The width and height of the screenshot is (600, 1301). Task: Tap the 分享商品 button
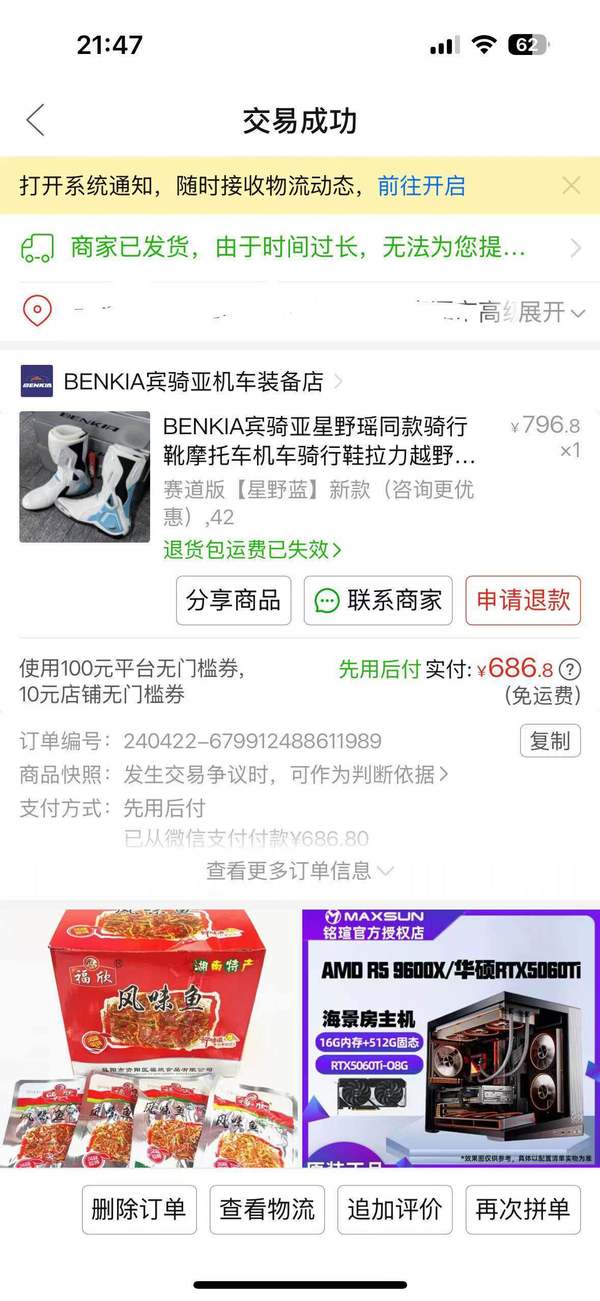pos(233,600)
